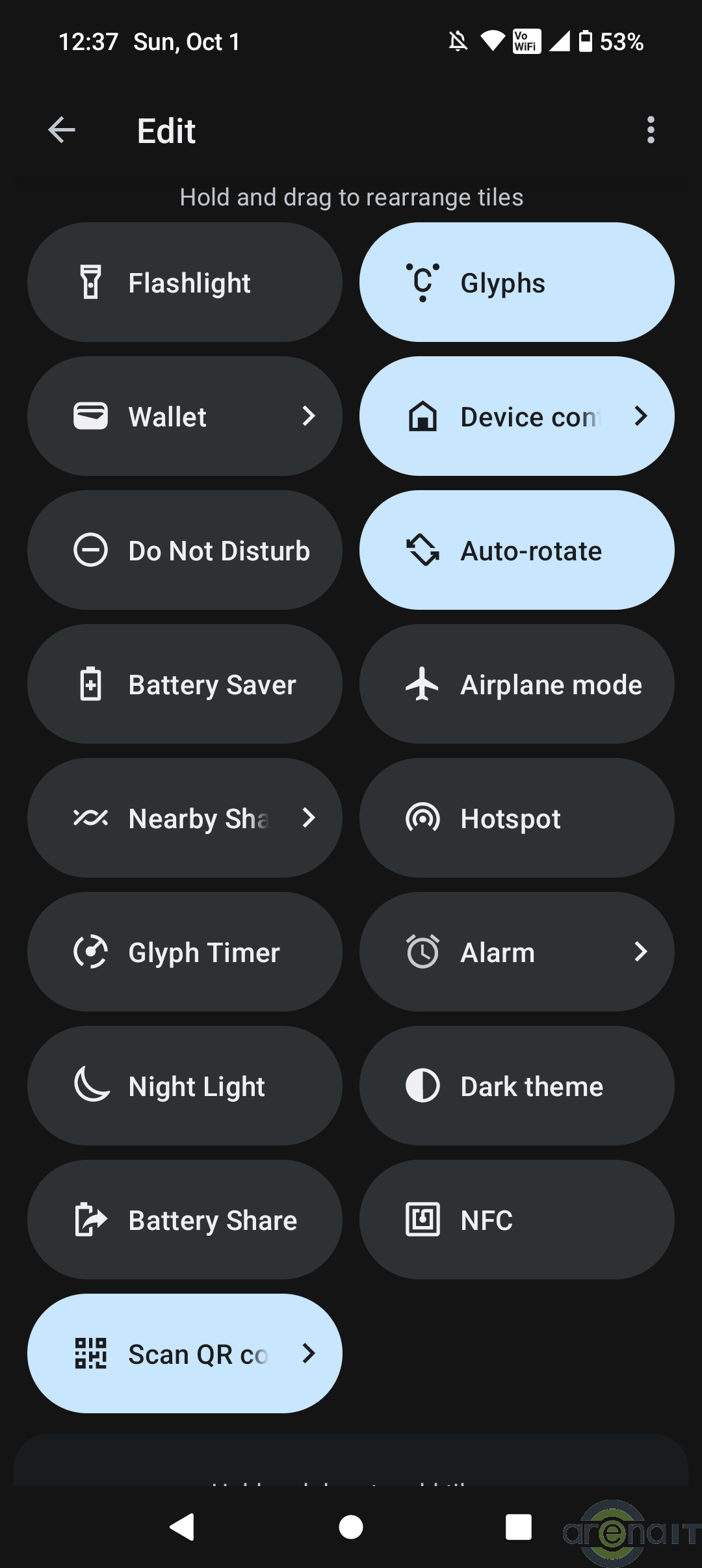Tap the Device controls tile

coord(517,416)
